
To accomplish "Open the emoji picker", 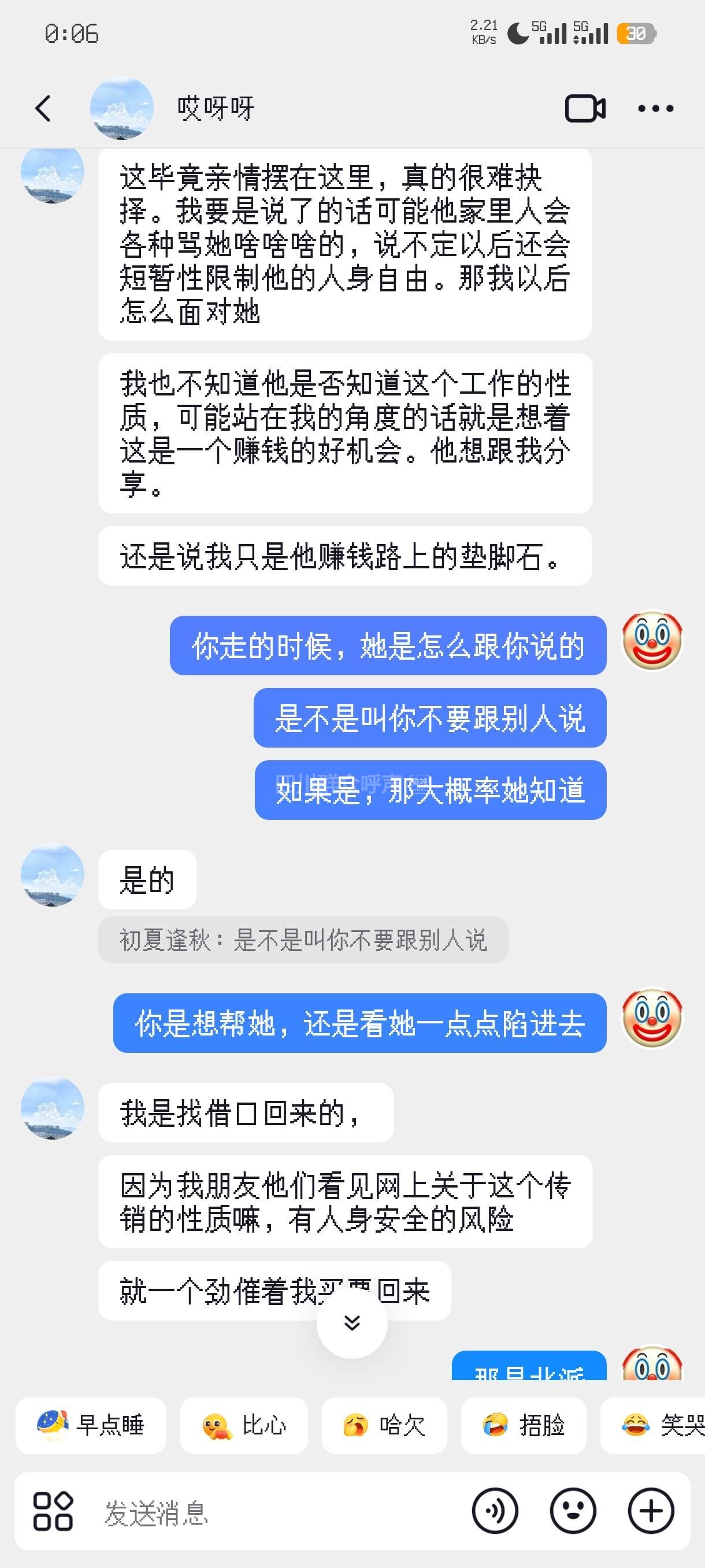I will (573, 1511).
